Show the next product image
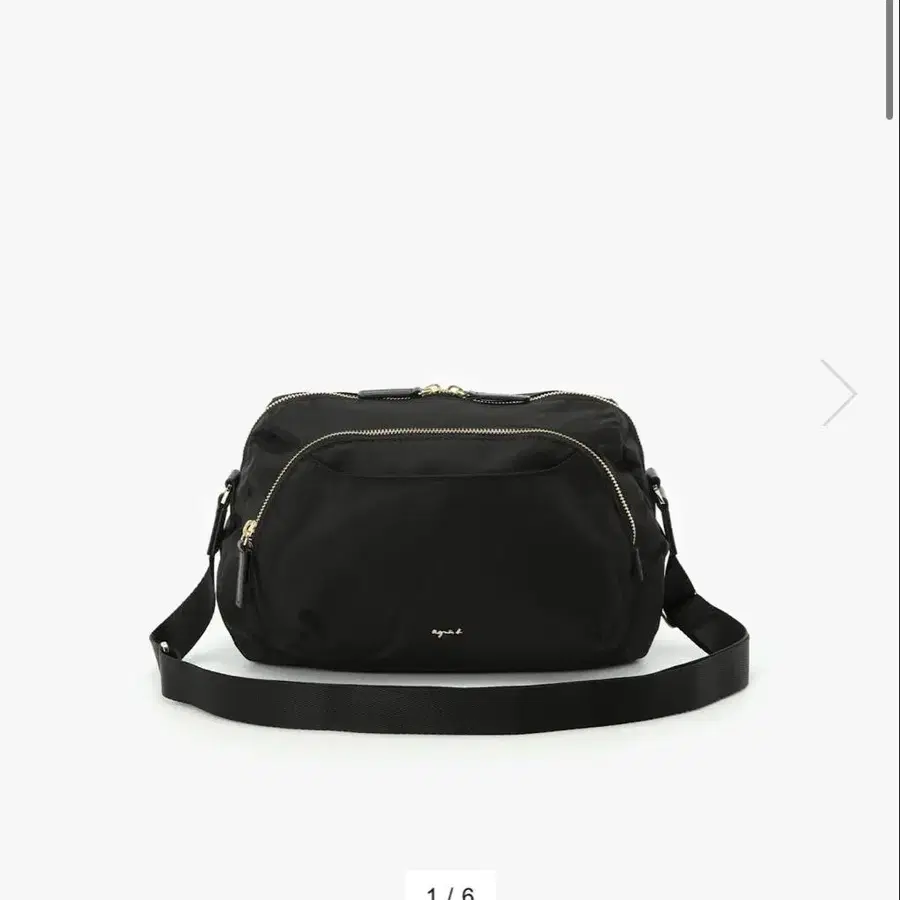Viewport: 900px width, 900px height. [x=838, y=393]
